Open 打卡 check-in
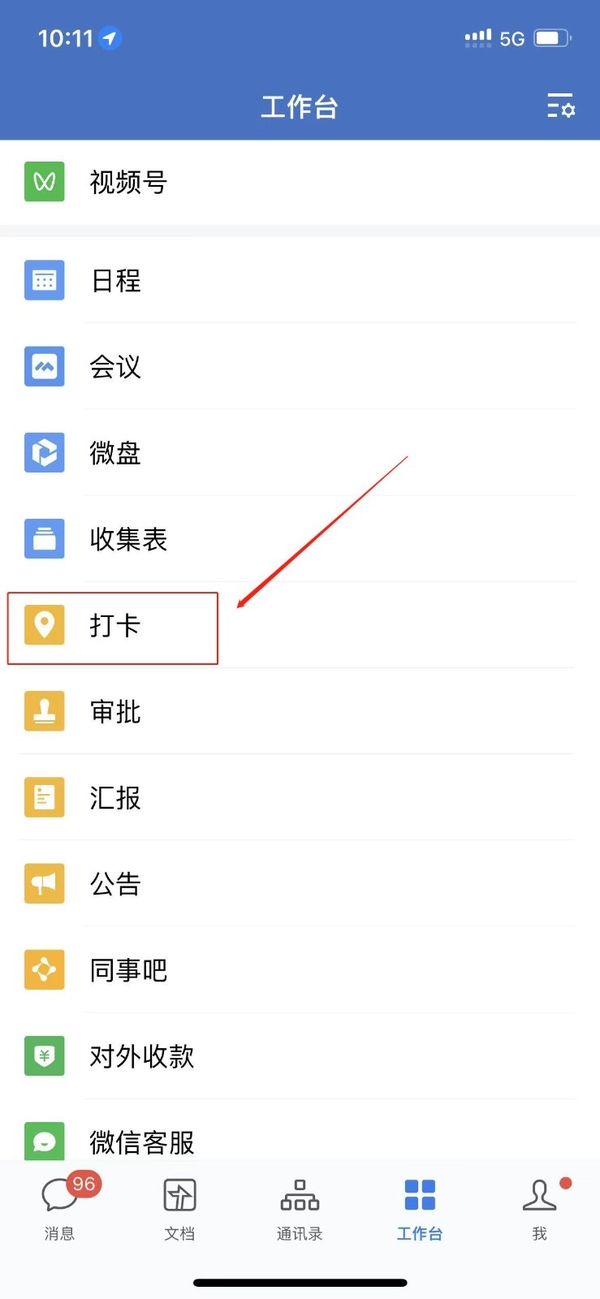The height and width of the screenshot is (1299, 600). click(x=115, y=626)
